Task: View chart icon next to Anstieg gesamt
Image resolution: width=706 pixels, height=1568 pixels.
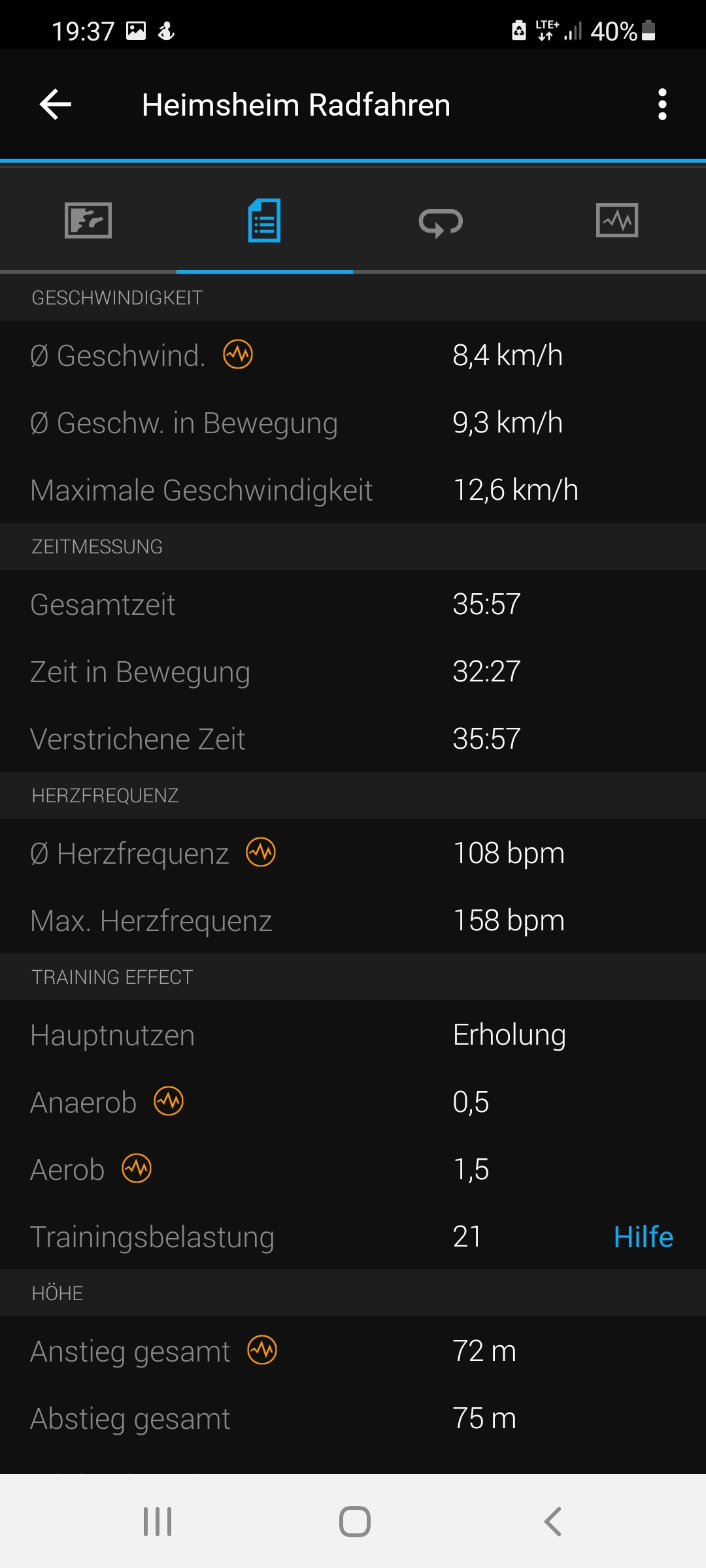Action: (262, 1350)
